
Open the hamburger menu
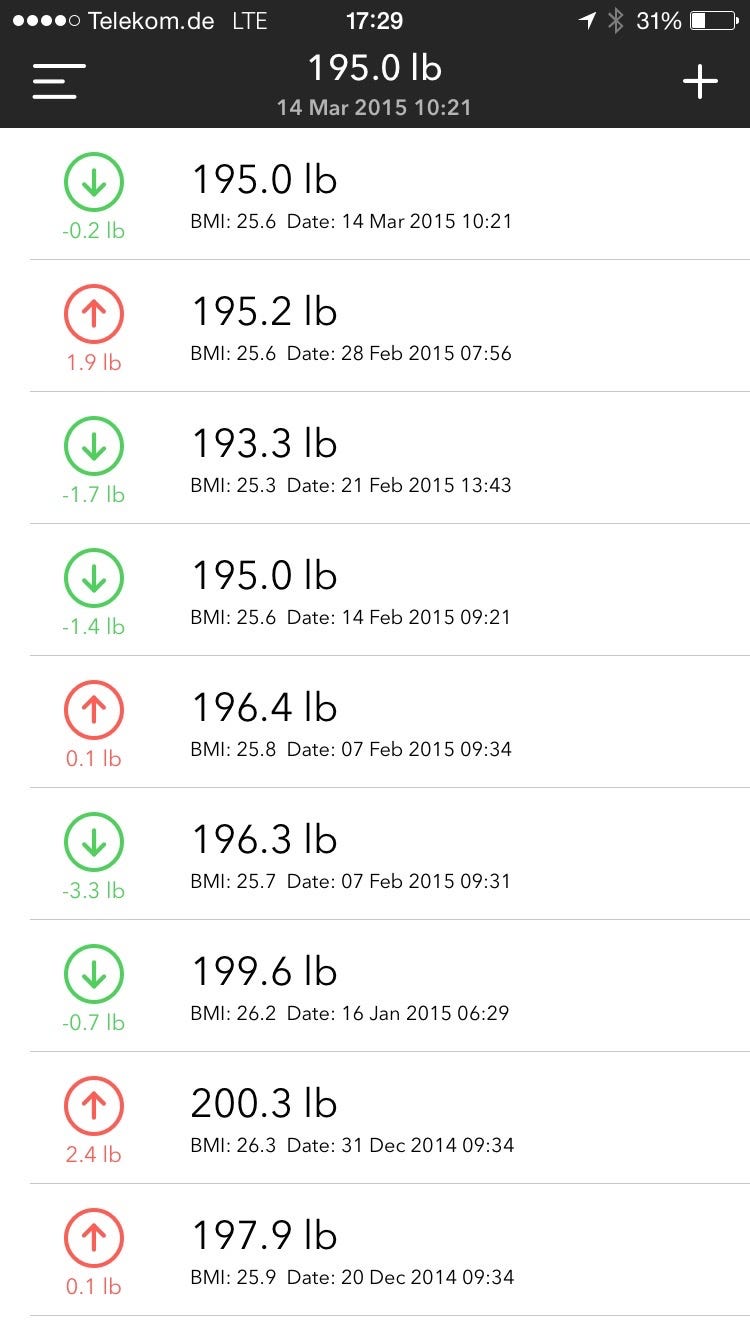[59, 81]
